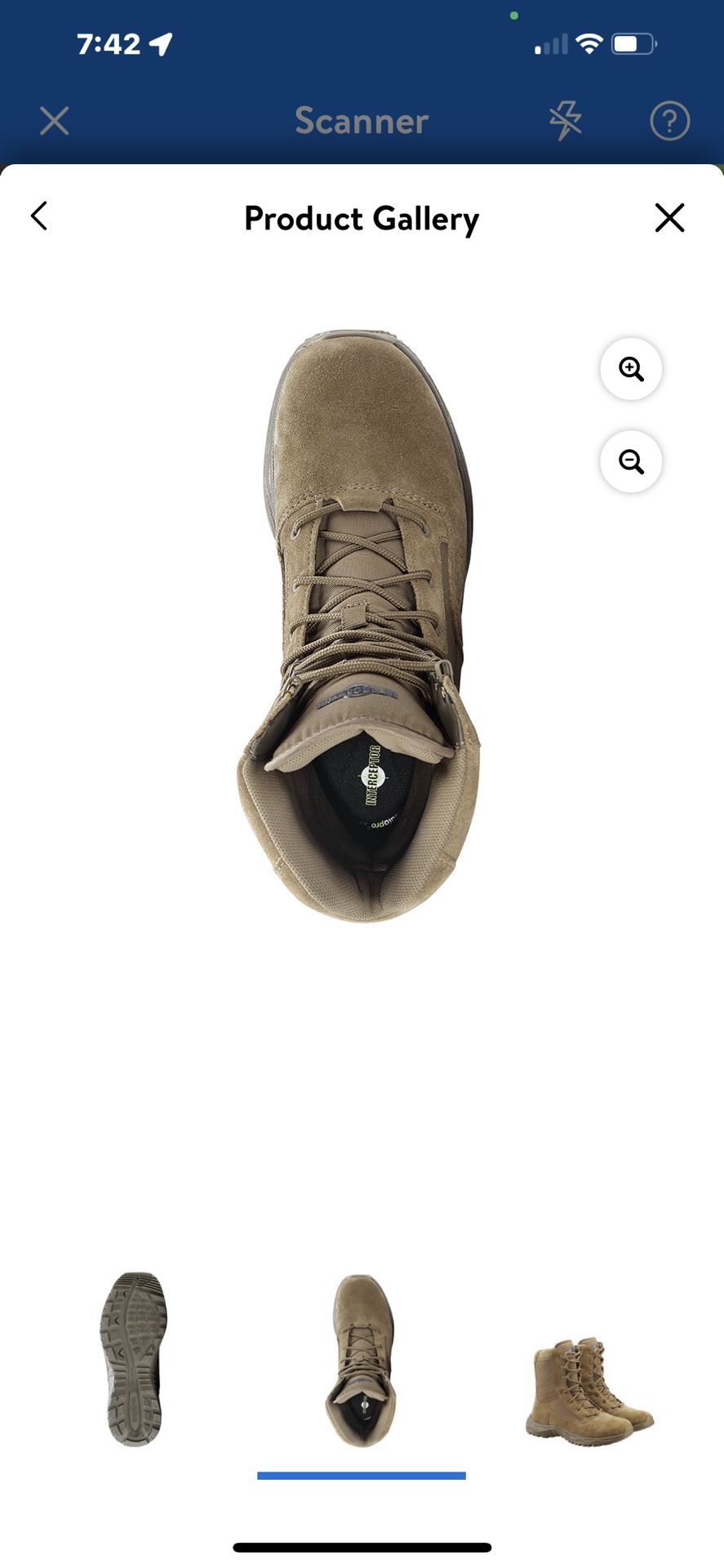Toggle the scanner flash
This screenshot has width=724, height=1568.
tap(565, 121)
